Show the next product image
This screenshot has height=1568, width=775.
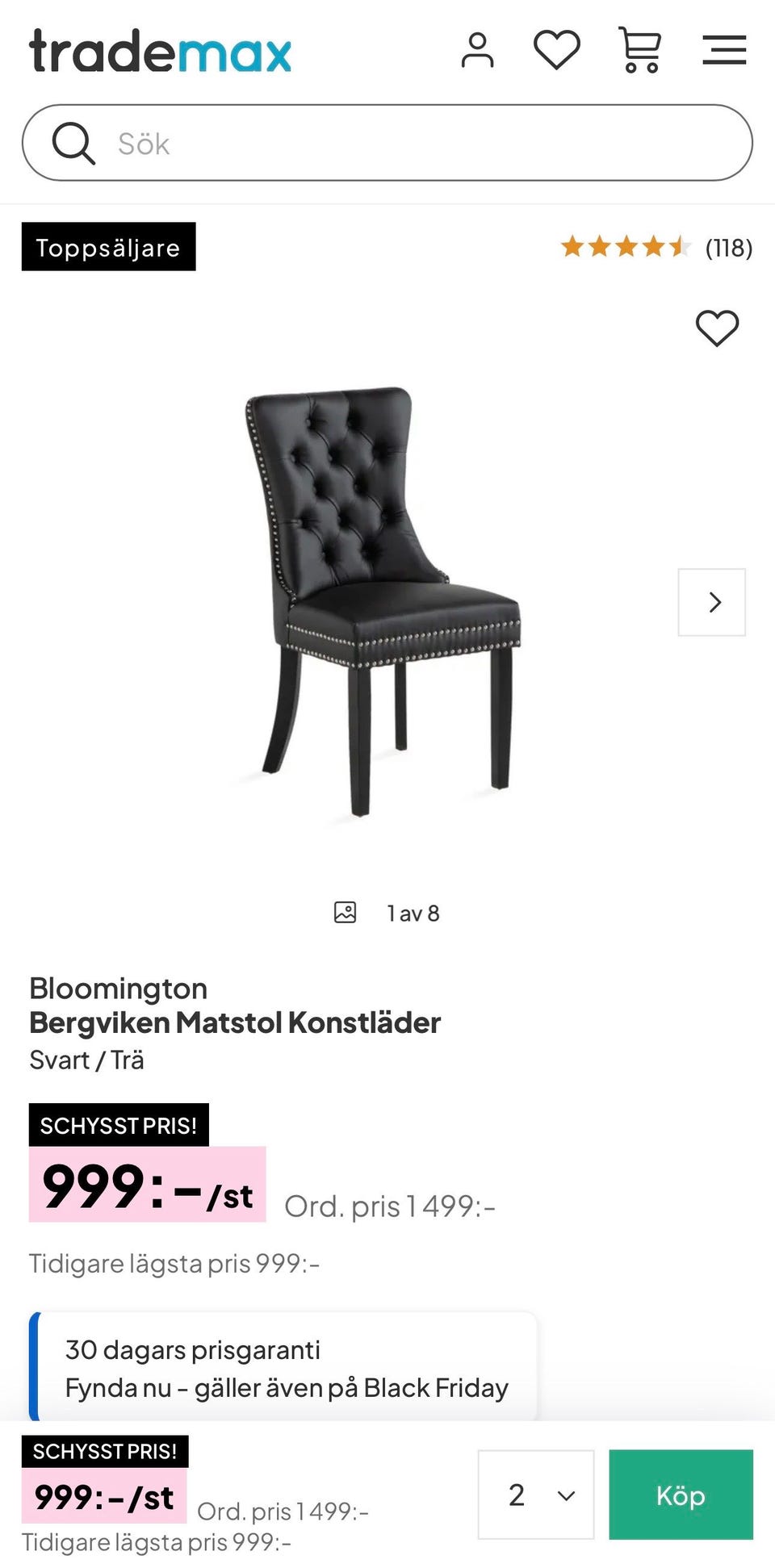pyautogui.click(x=712, y=602)
